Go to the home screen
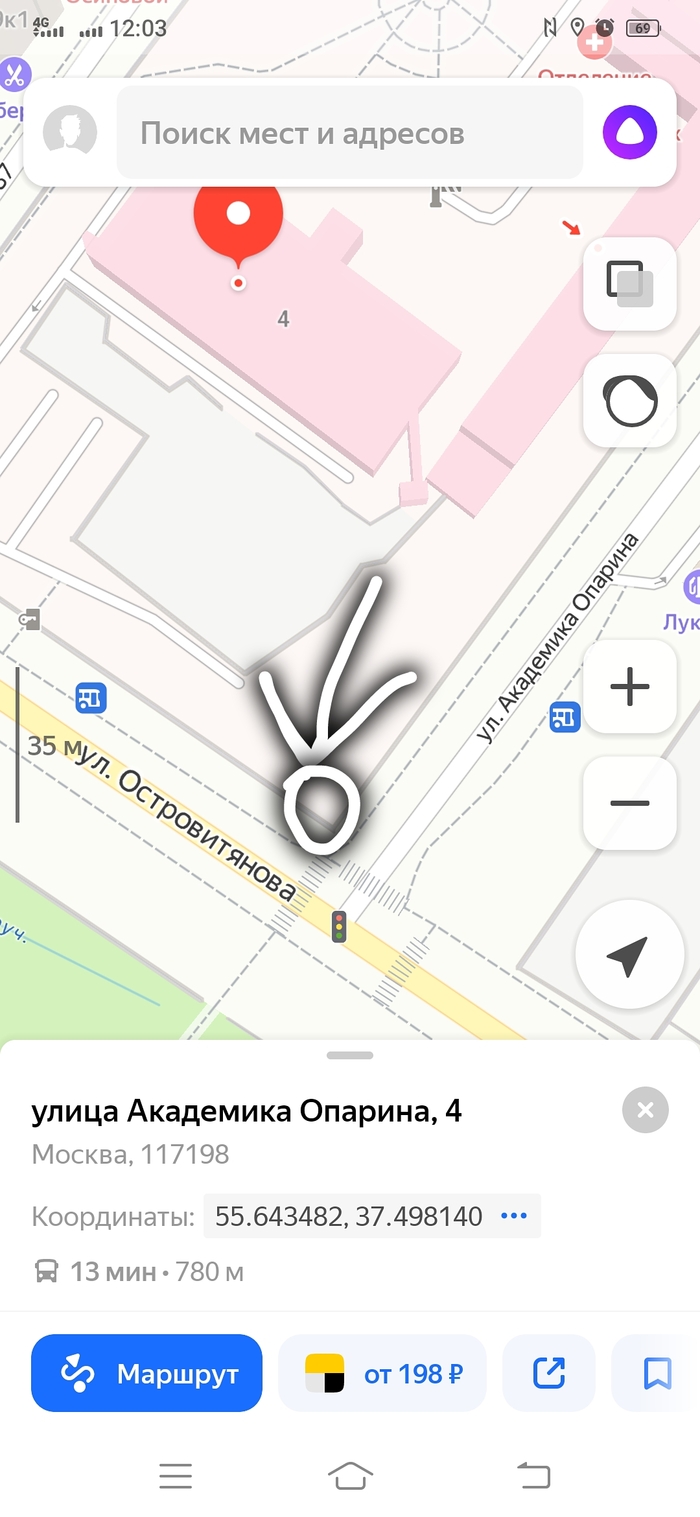Image resolution: width=700 pixels, height=1517 pixels. 350,1475
